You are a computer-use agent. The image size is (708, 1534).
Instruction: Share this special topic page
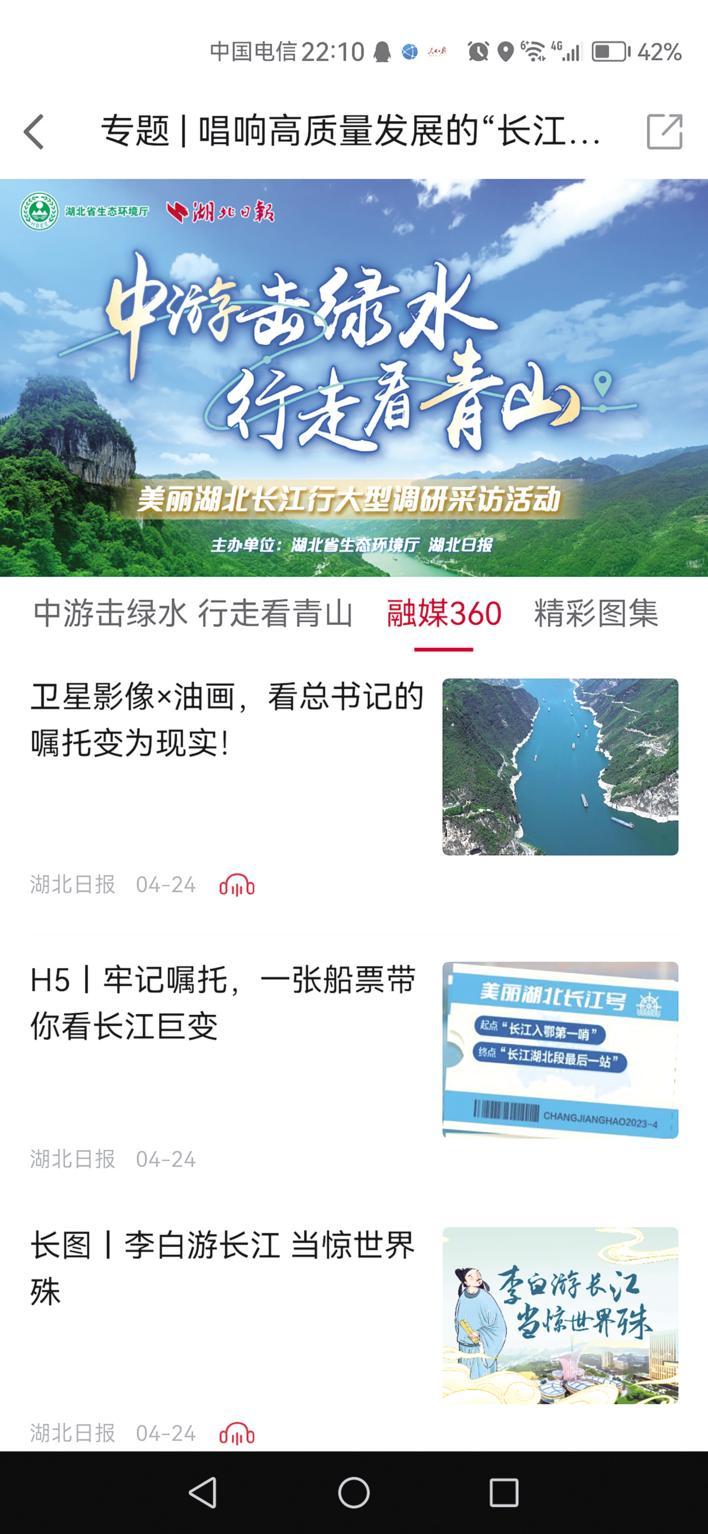(665, 131)
